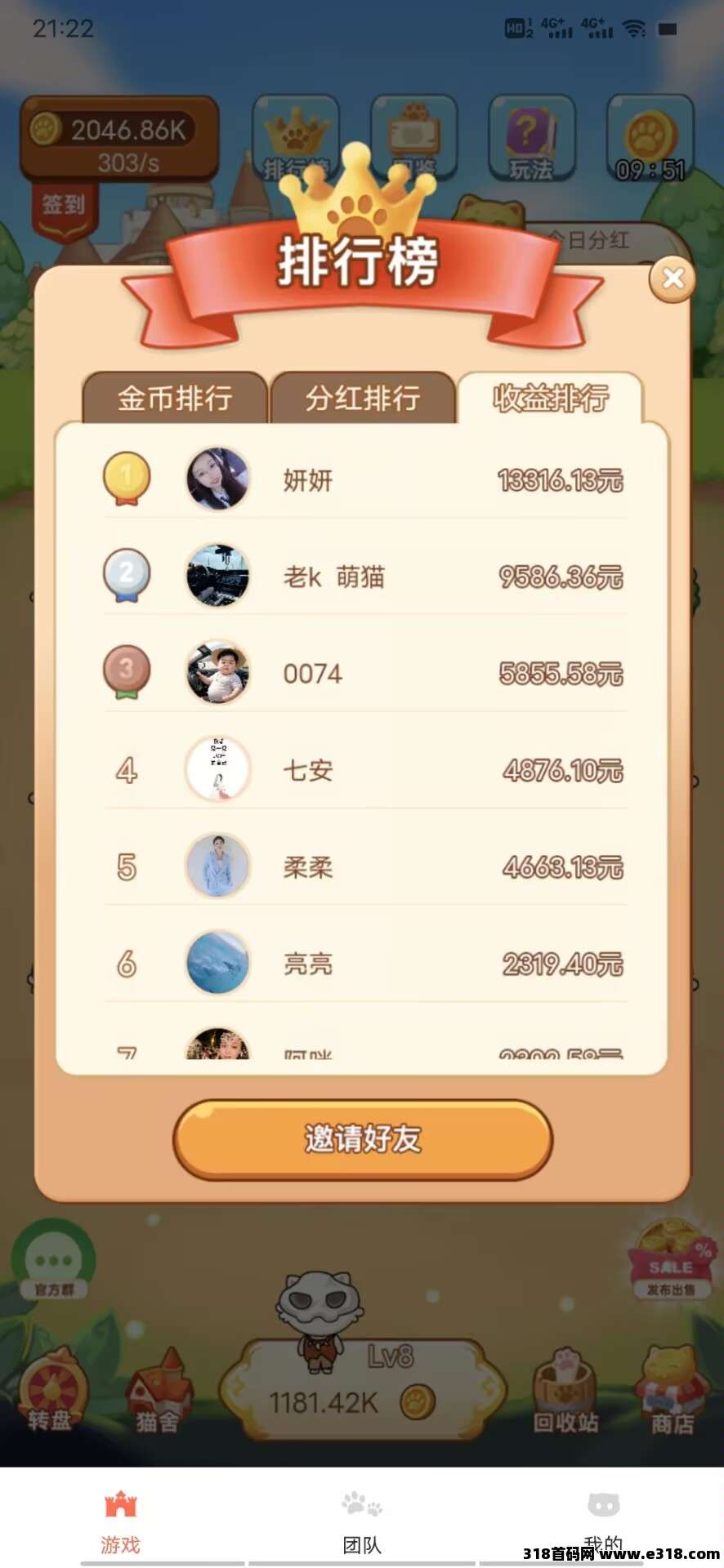The width and height of the screenshot is (724, 1568).
Task: Tap the 邀请好友 button
Action: pos(363,1139)
